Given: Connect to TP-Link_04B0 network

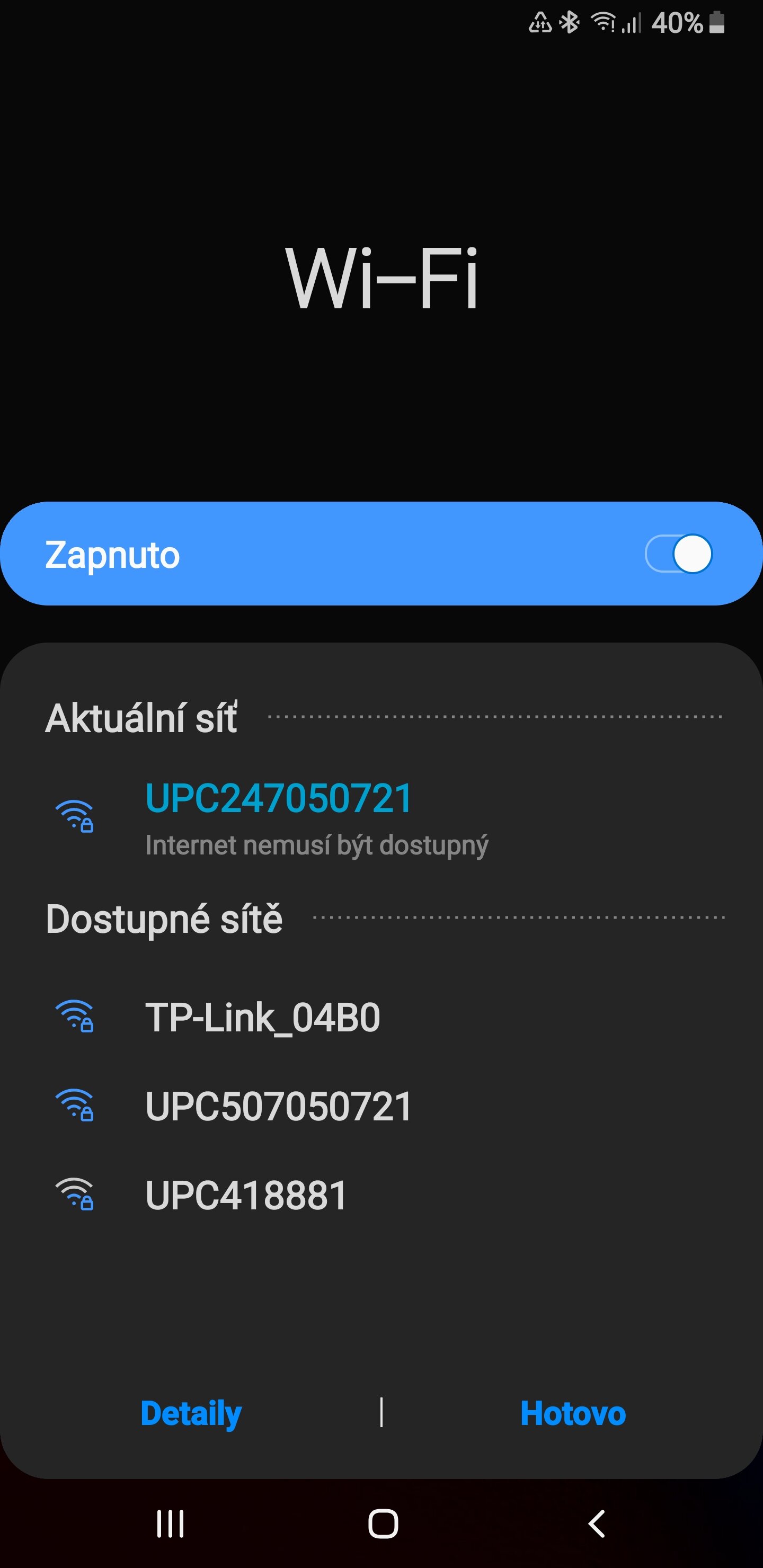Looking at the screenshot, I should click(x=381, y=1018).
